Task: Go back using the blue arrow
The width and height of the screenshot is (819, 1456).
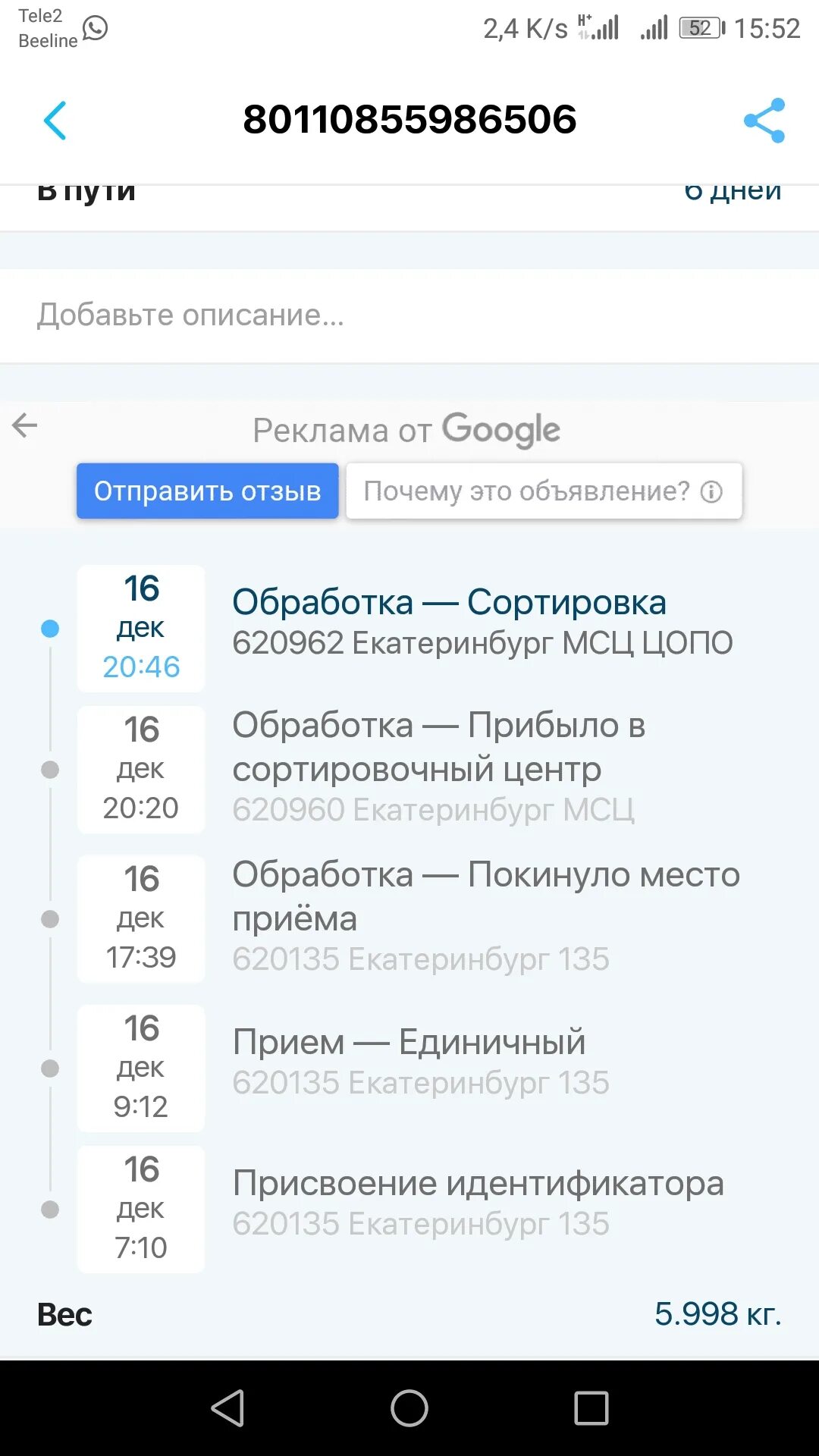Action: (x=55, y=121)
